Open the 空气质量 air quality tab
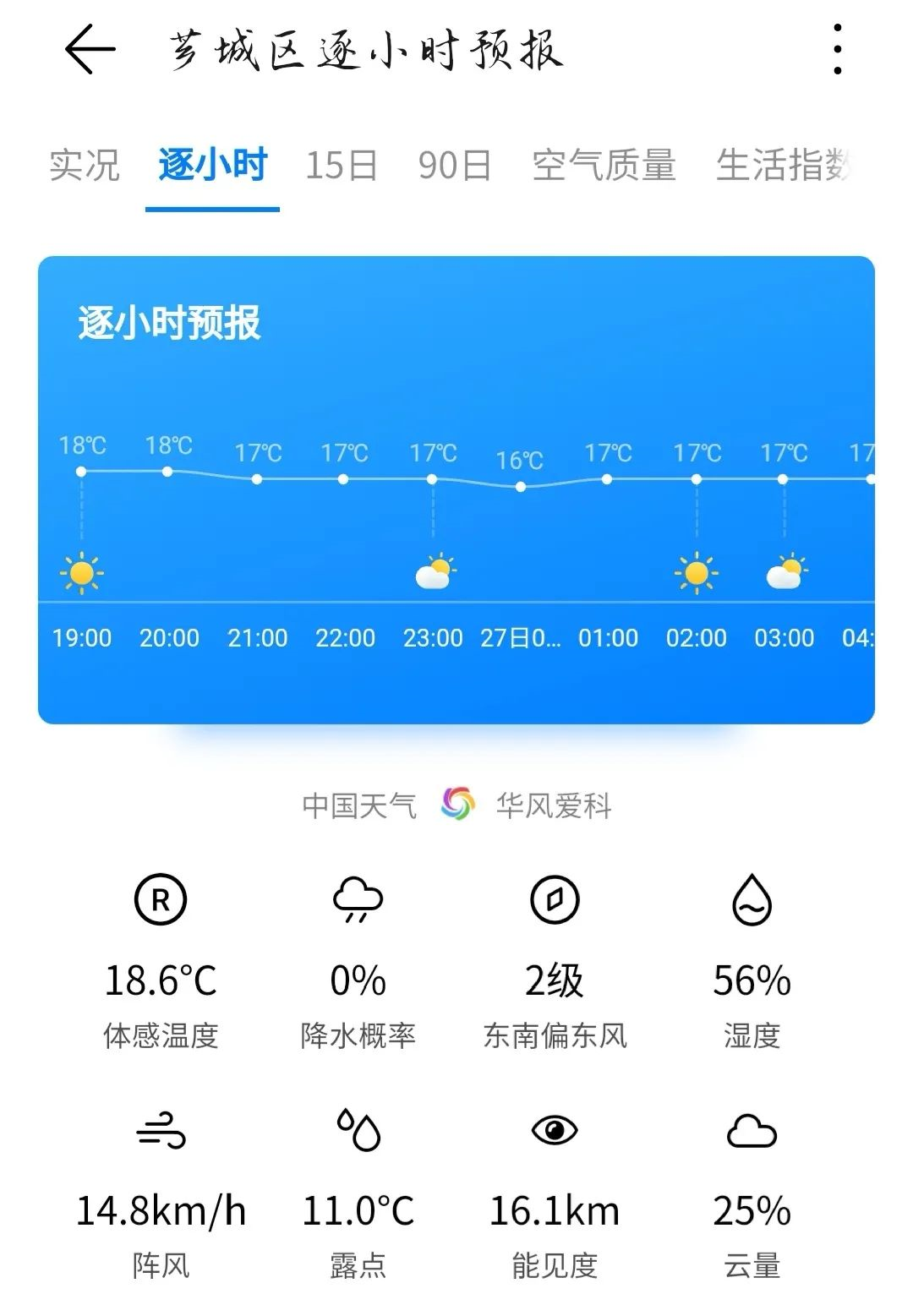Image resolution: width=913 pixels, height=1316 pixels. coord(604,167)
